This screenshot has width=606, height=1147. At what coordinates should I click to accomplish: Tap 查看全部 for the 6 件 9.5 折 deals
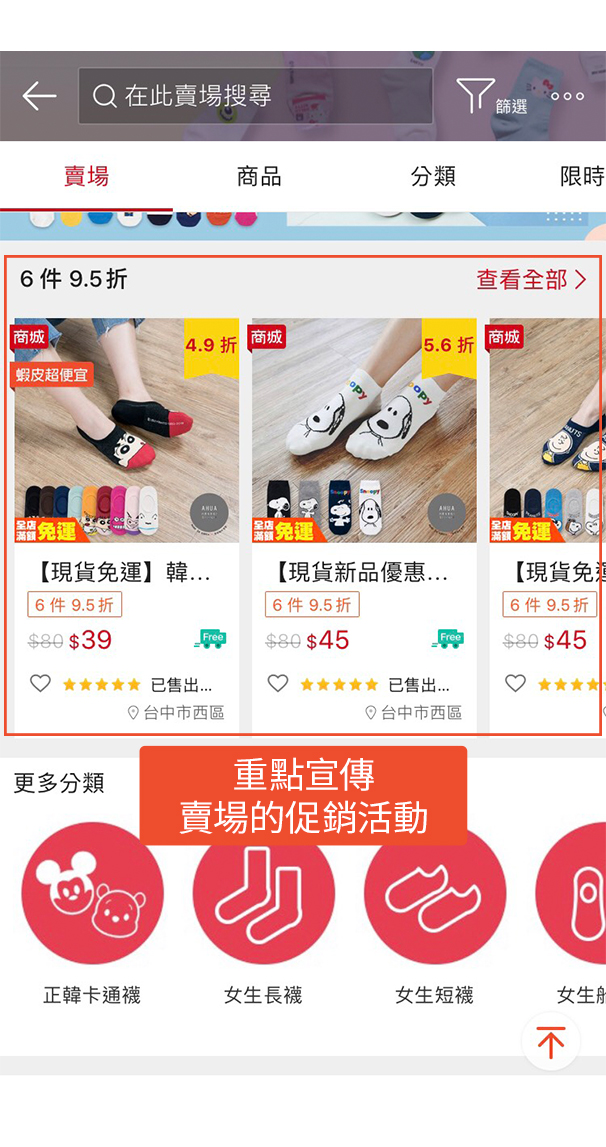[531, 280]
